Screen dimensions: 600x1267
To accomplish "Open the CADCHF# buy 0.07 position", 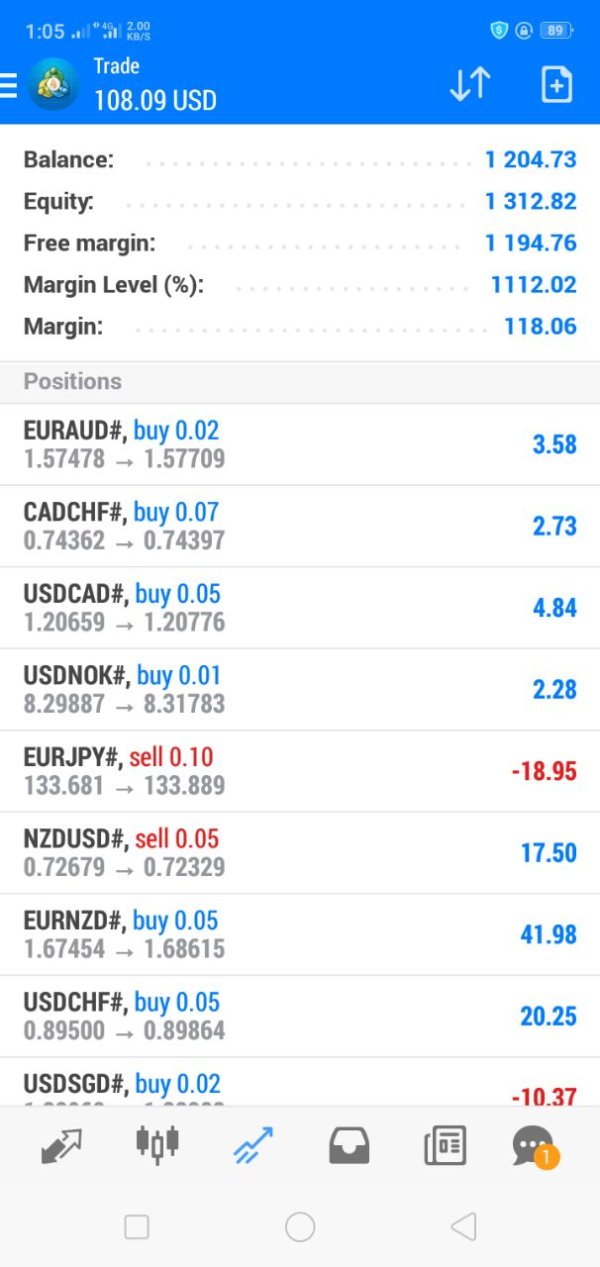I will pyautogui.click(x=300, y=527).
